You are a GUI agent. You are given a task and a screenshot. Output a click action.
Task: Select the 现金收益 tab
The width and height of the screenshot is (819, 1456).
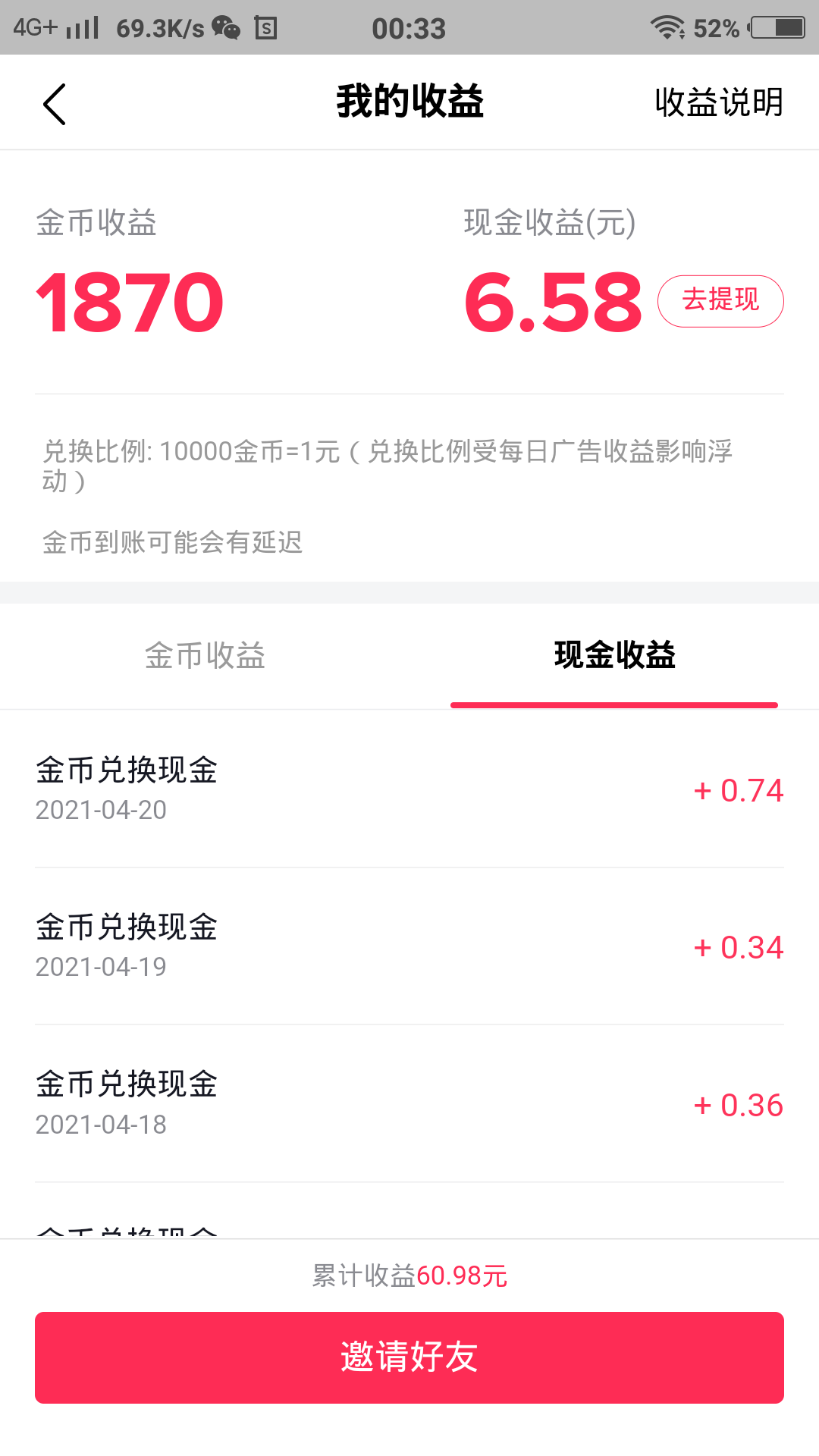(614, 657)
